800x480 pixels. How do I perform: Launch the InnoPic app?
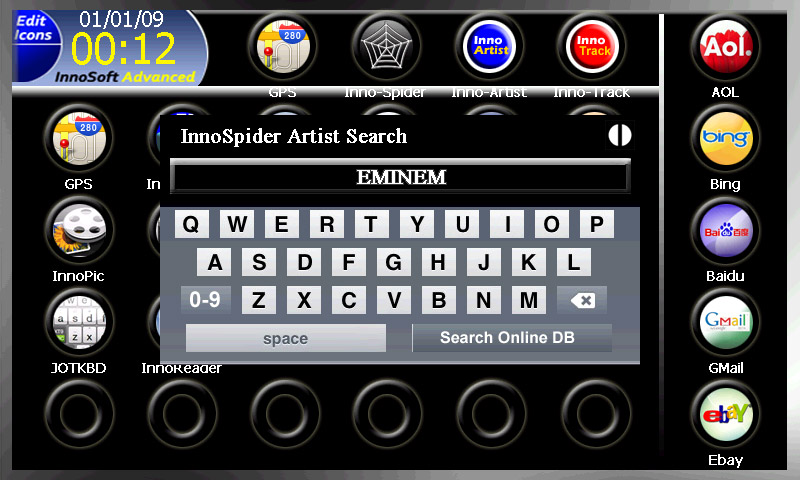pos(78,231)
